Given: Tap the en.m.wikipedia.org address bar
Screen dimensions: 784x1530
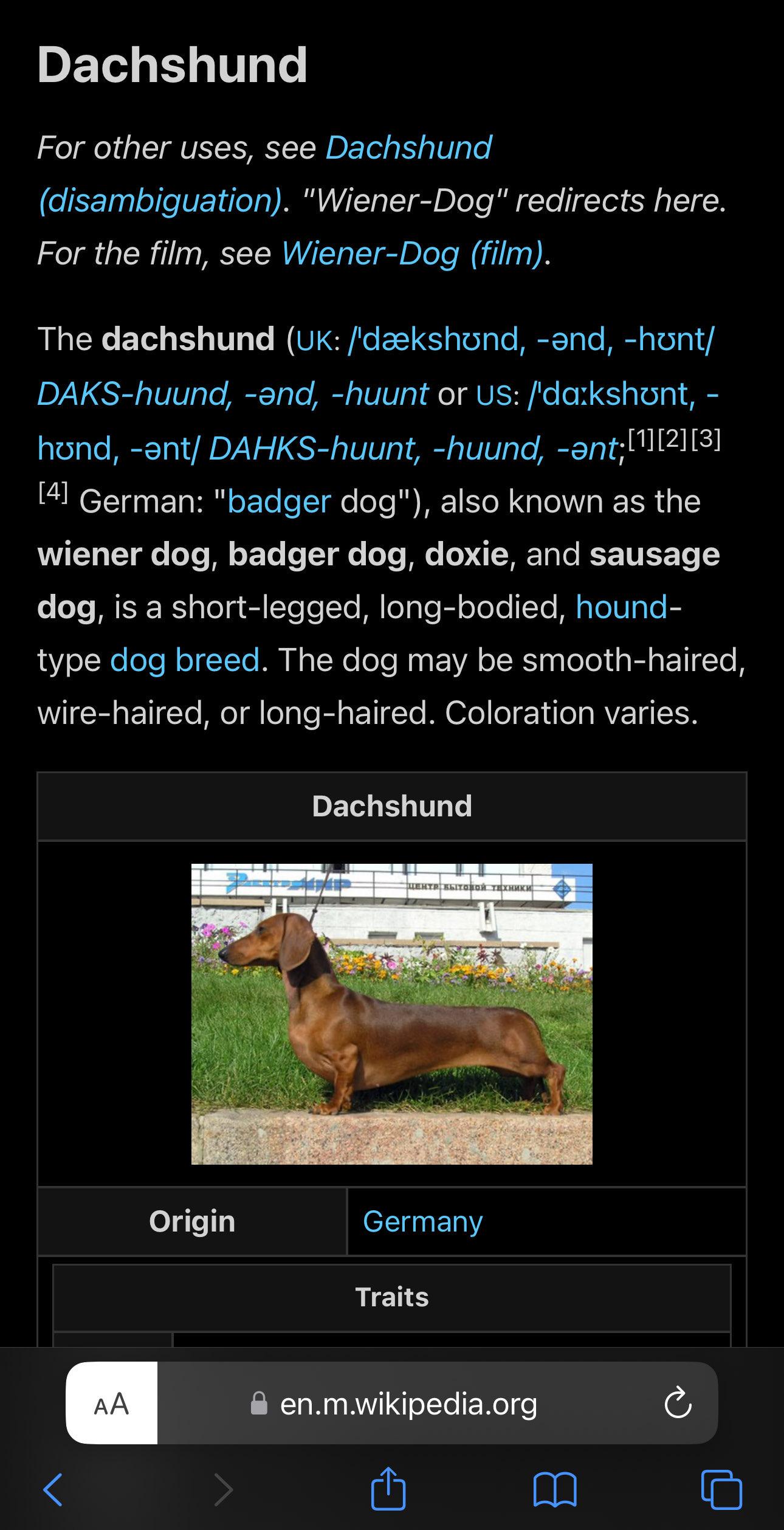Looking at the screenshot, I should click(x=408, y=1404).
